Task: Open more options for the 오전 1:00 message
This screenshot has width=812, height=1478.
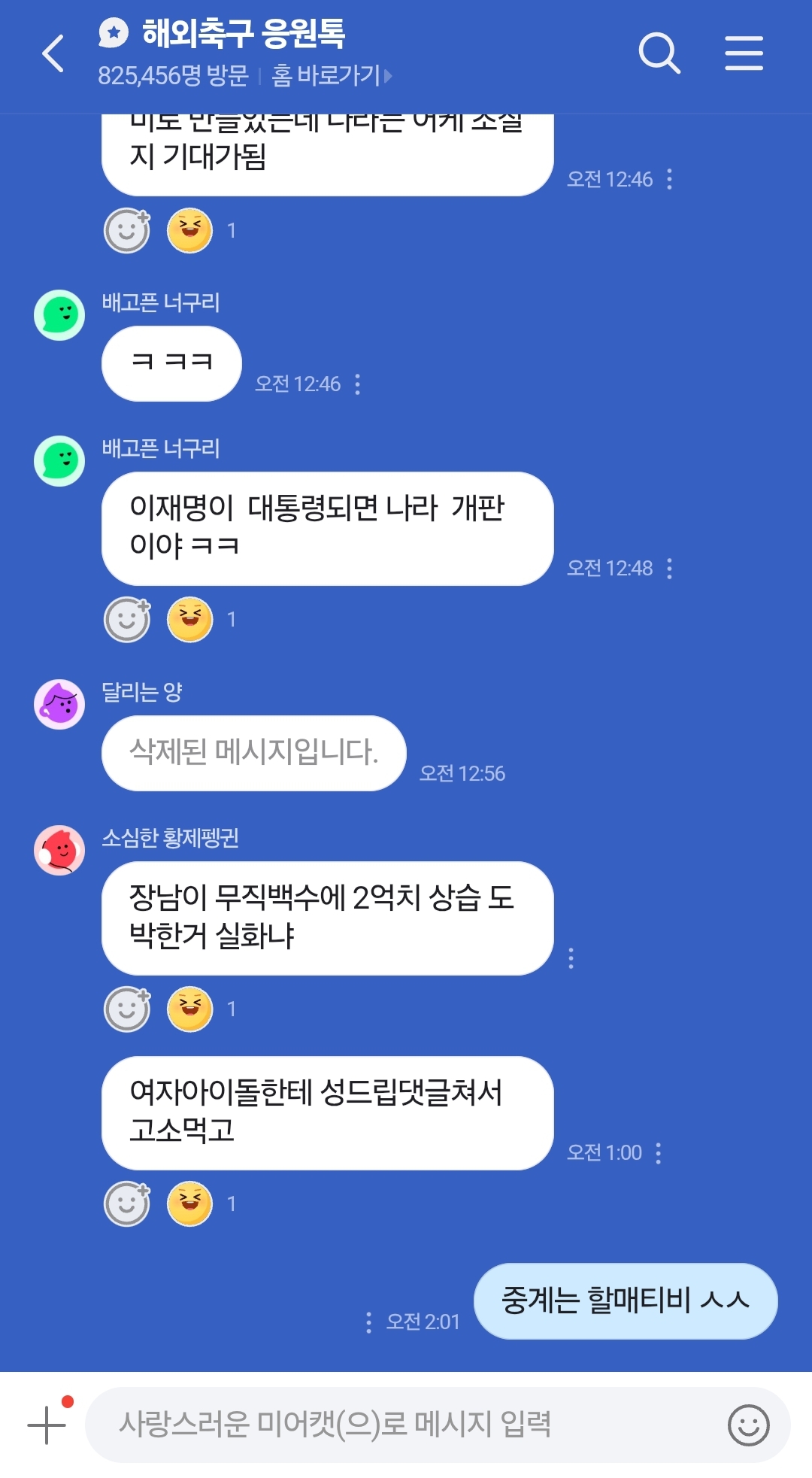Action: (x=659, y=1153)
